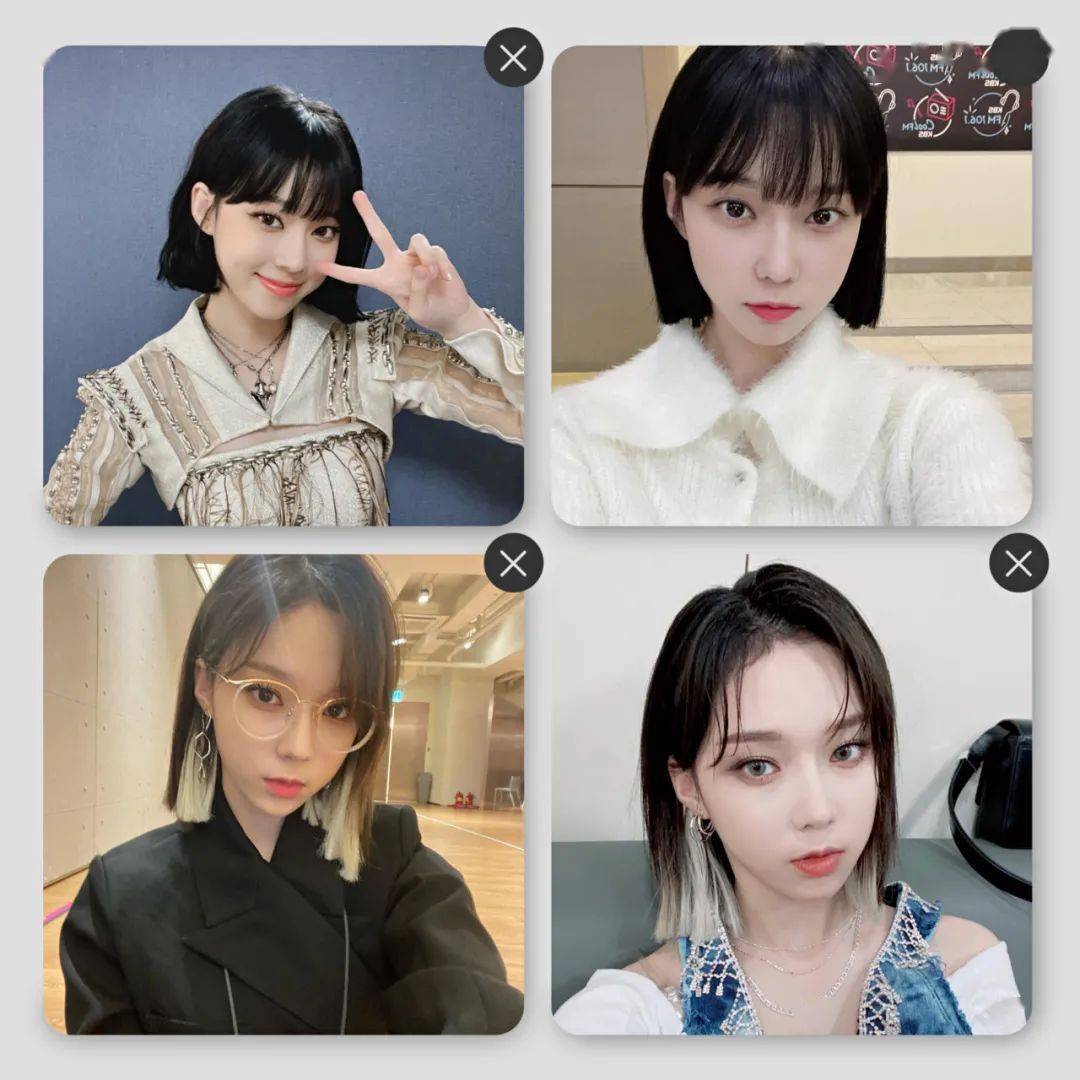Remove the photo with the denim top

[1018, 564]
